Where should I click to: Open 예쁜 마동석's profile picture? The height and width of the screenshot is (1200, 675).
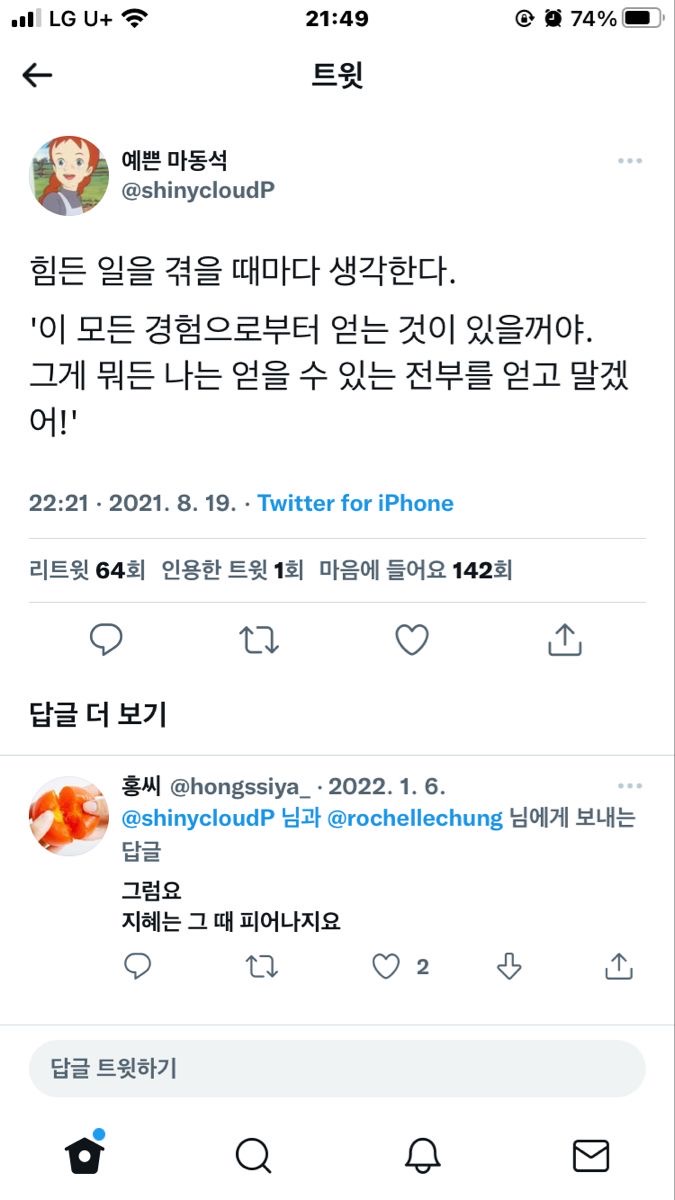[x=69, y=176]
